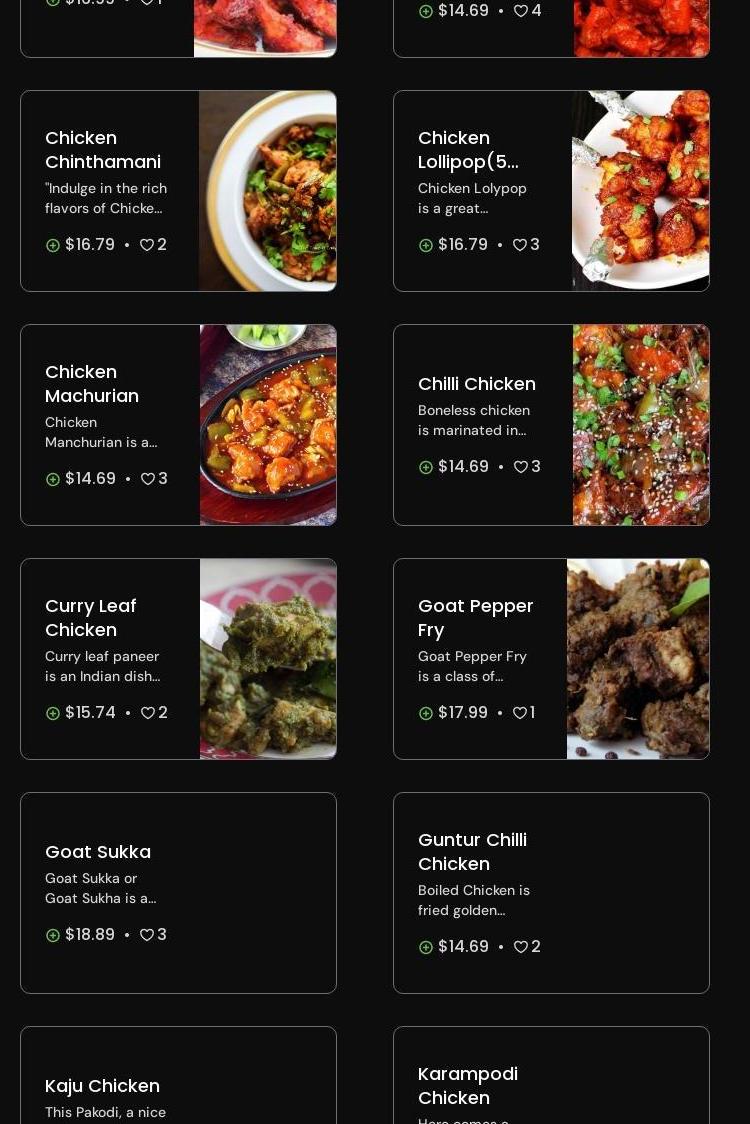This screenshot has width=750, height=1124.
Task: Open the Chilli Chicken card
Action: (477, 384)
